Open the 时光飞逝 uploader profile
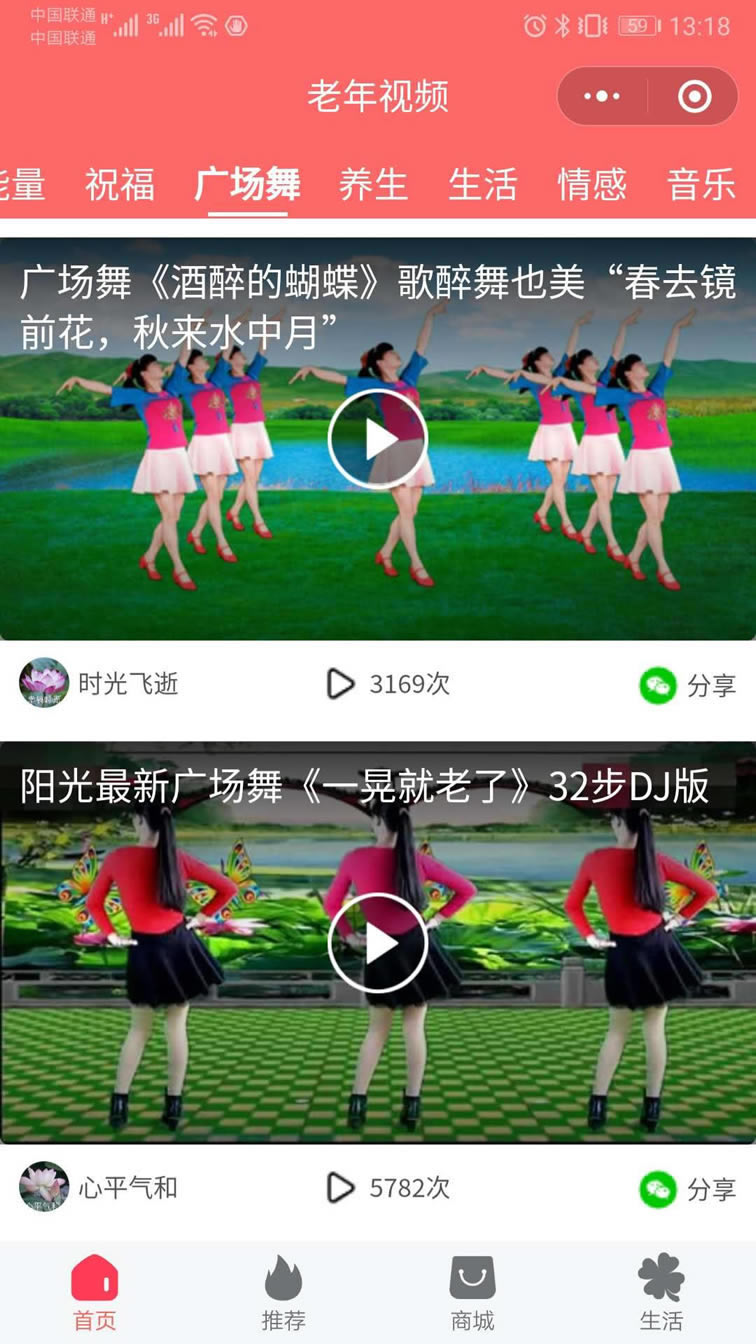Image resolution: width=756 pixels, height=1344 pixels. point(99,684)
